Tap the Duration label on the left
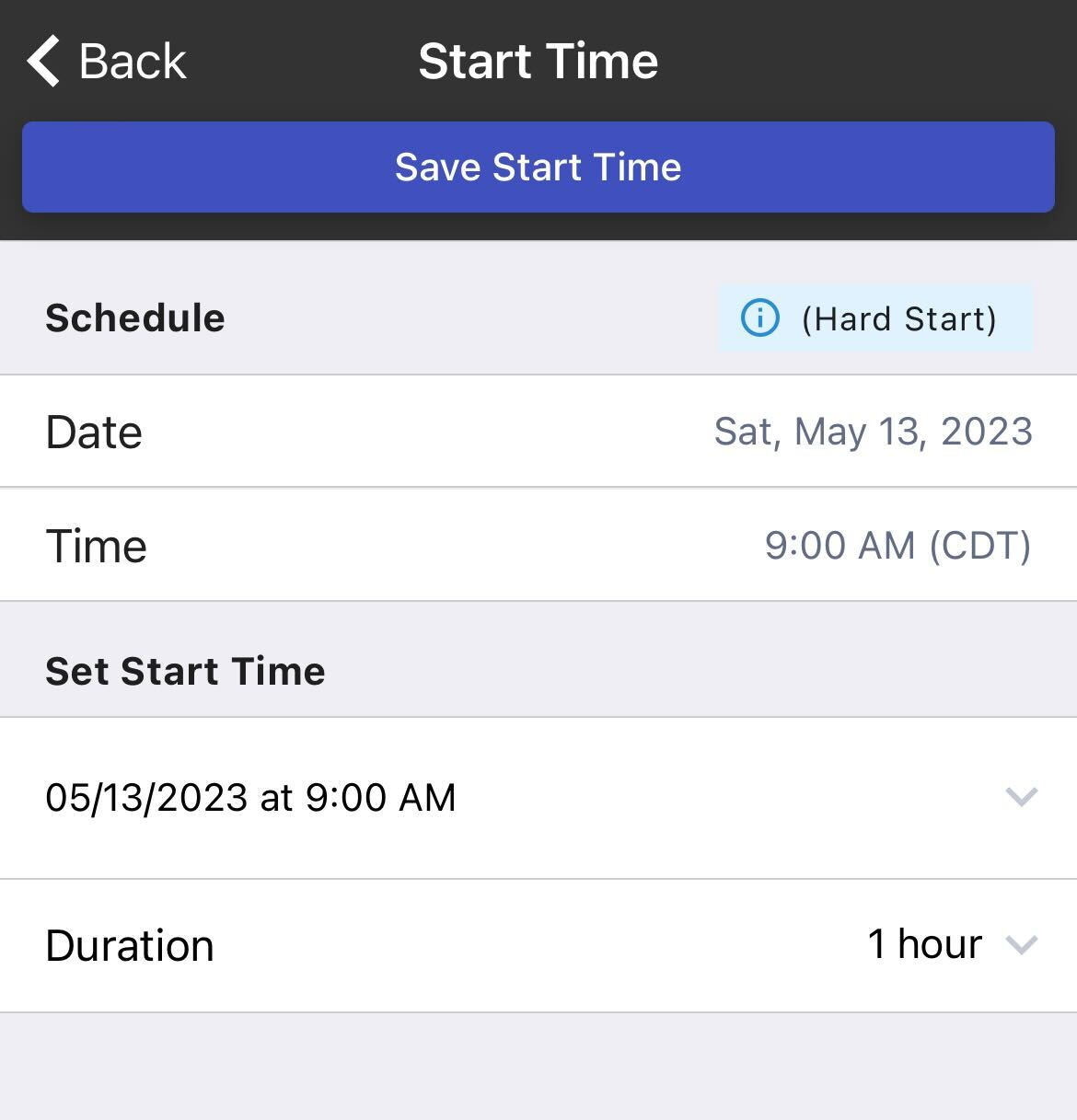 click(129, 945)
